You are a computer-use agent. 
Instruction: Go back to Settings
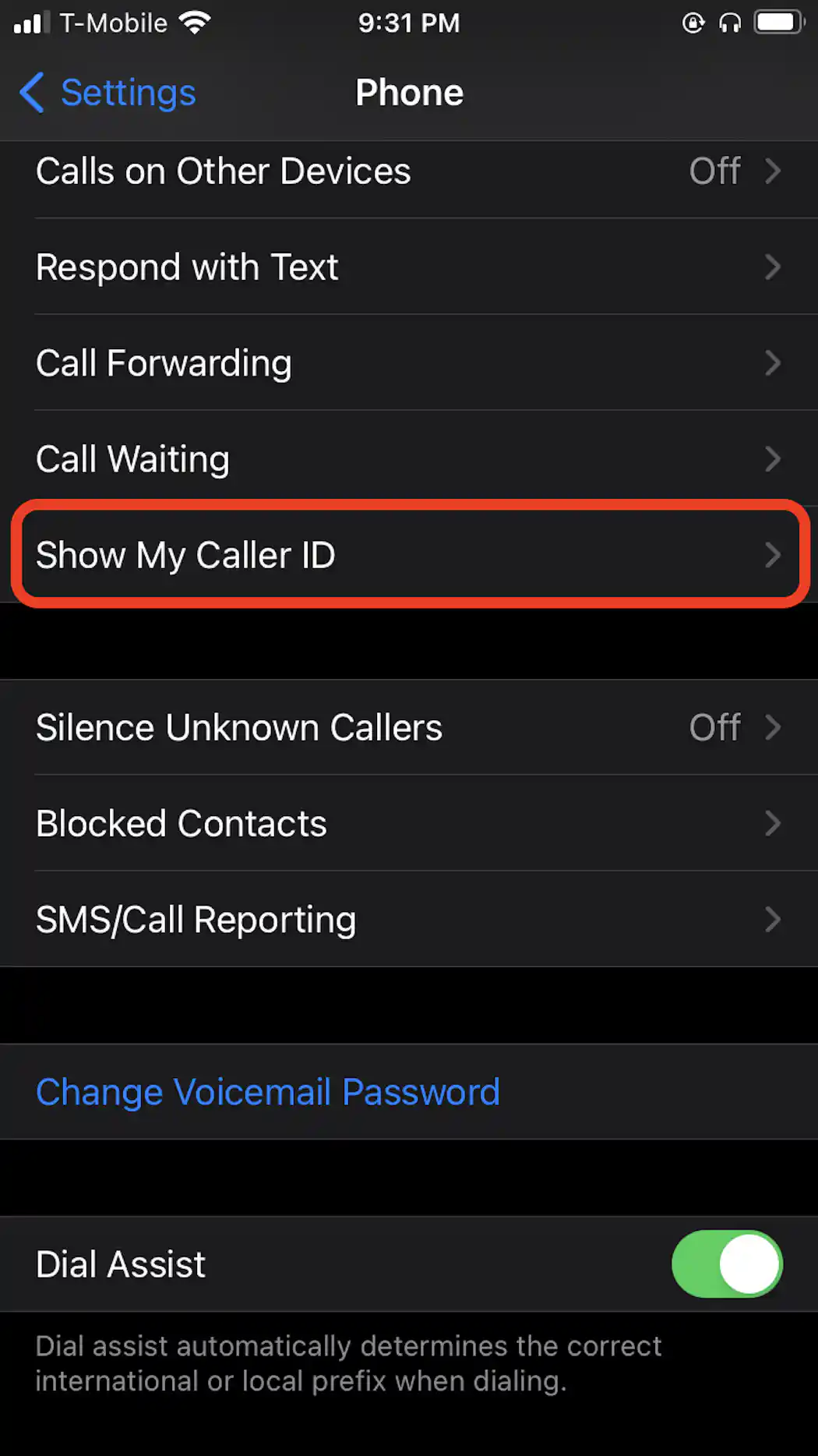[x=108, y=93]
